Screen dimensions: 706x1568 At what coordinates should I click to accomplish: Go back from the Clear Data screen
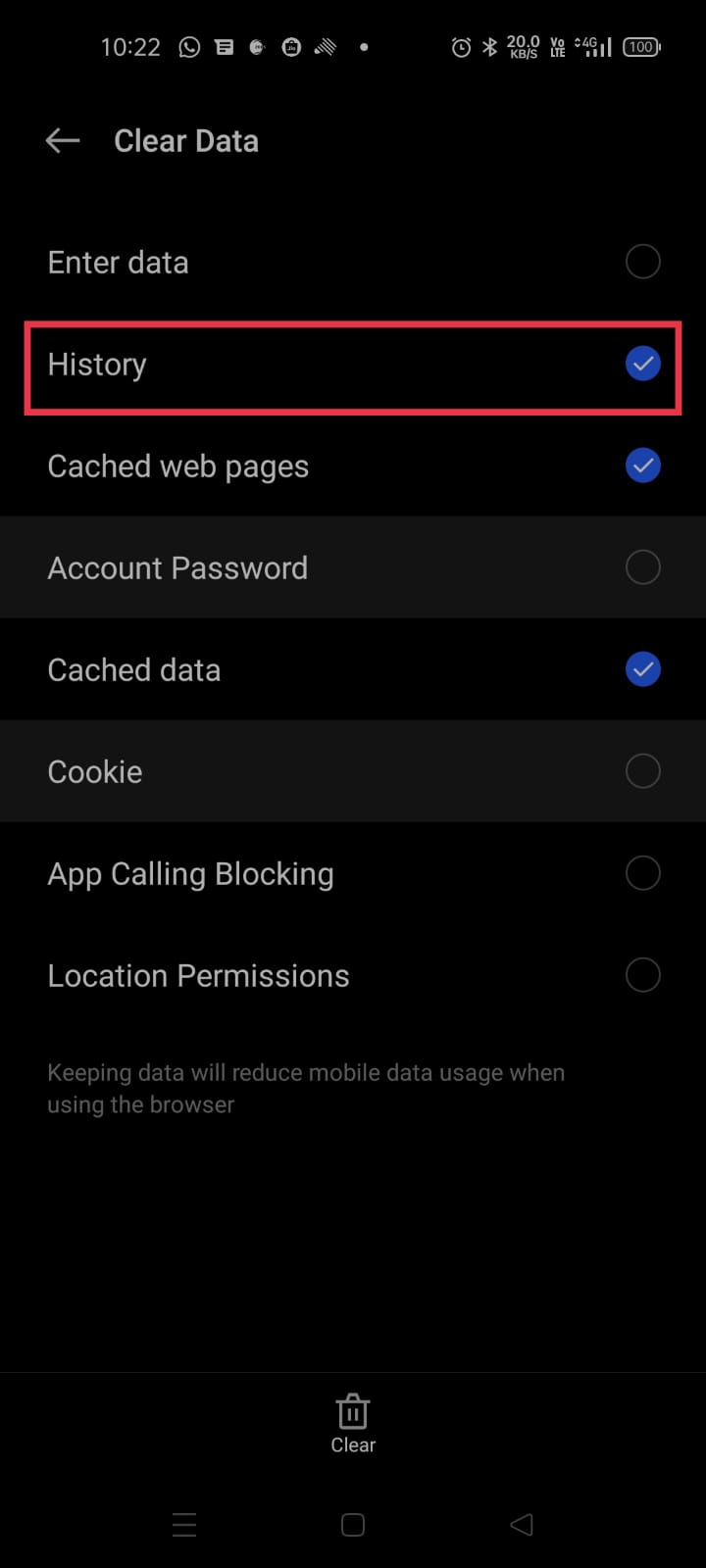click(x=63, y=141)
